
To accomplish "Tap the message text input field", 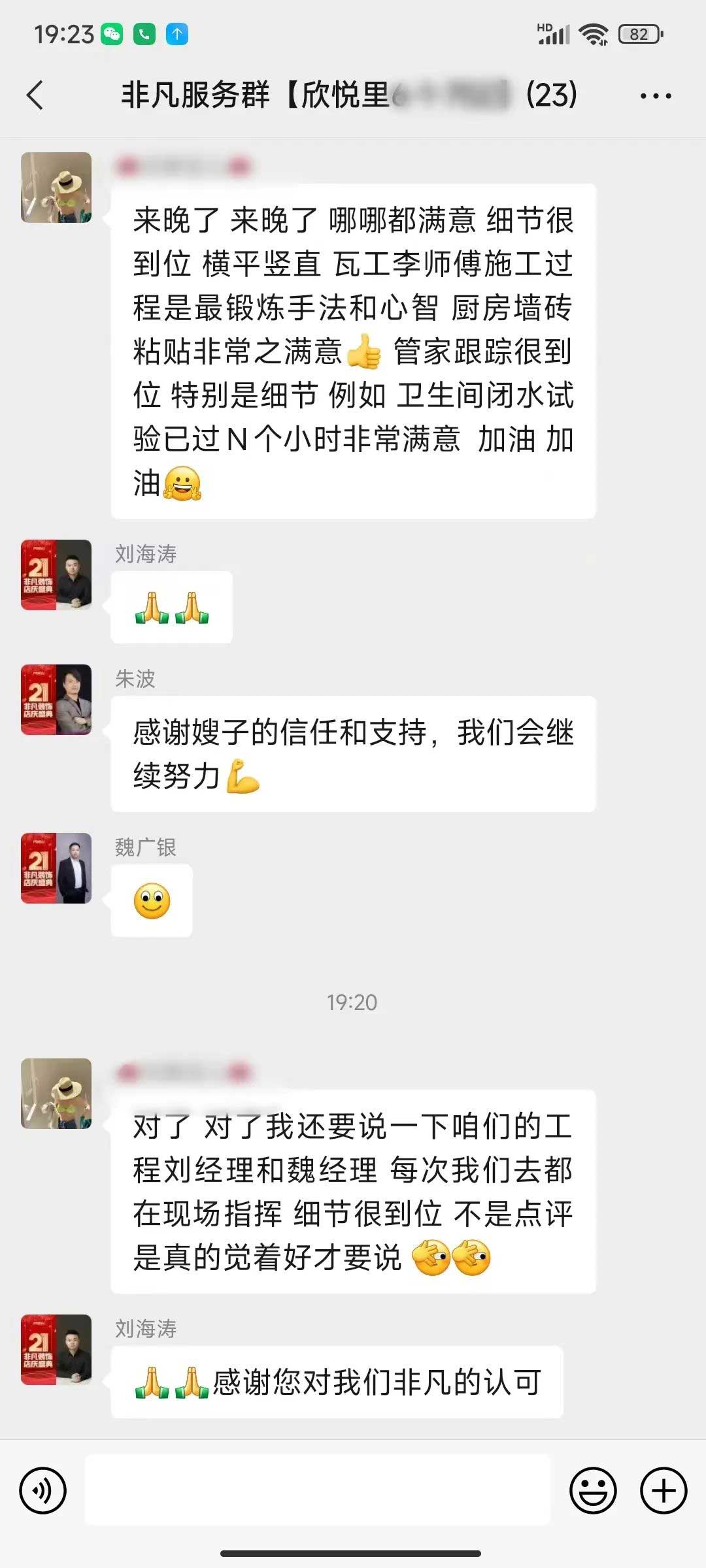I will coord(318,1490).
